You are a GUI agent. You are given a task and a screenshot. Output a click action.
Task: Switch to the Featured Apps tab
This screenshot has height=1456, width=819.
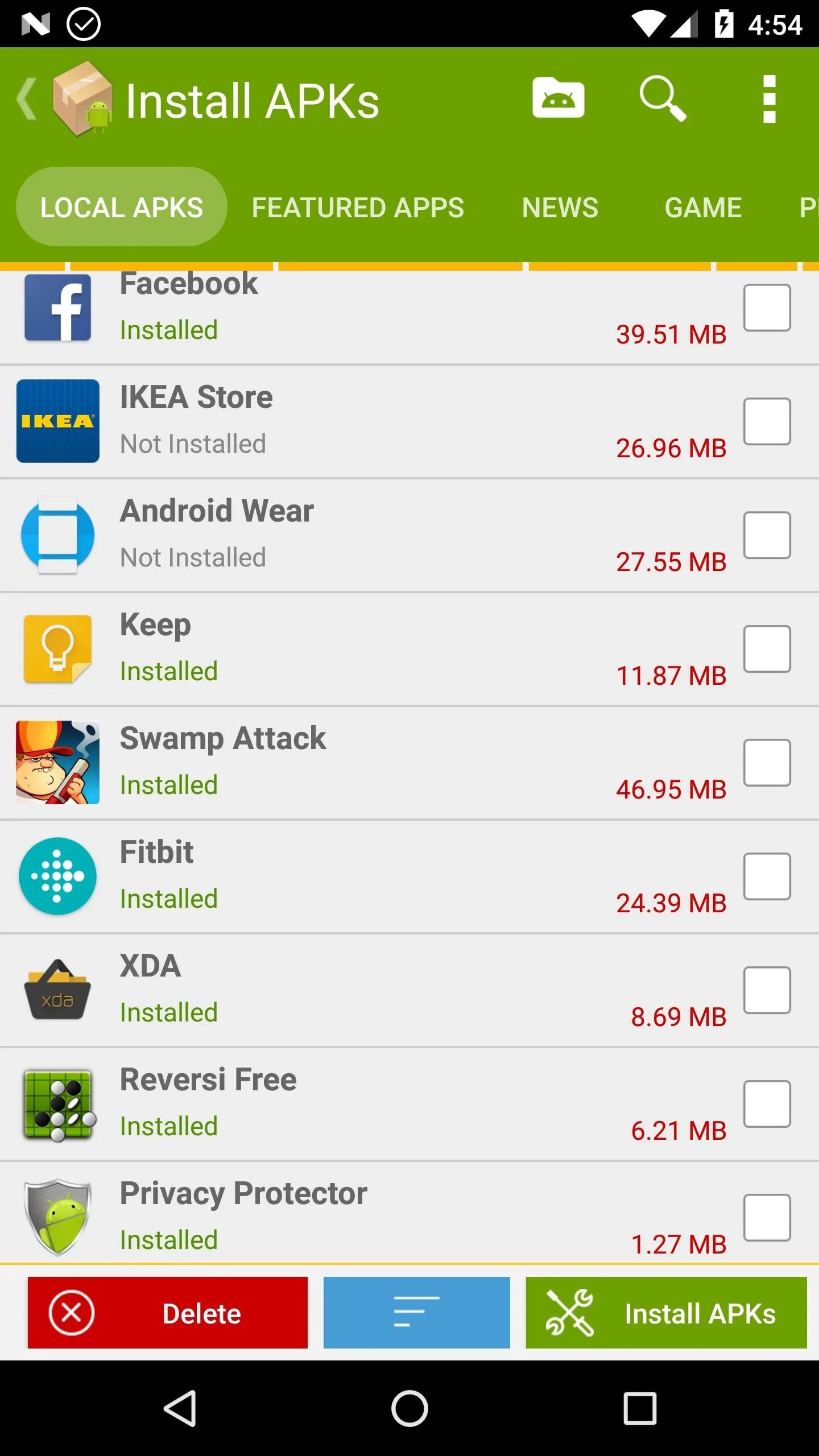358,208
